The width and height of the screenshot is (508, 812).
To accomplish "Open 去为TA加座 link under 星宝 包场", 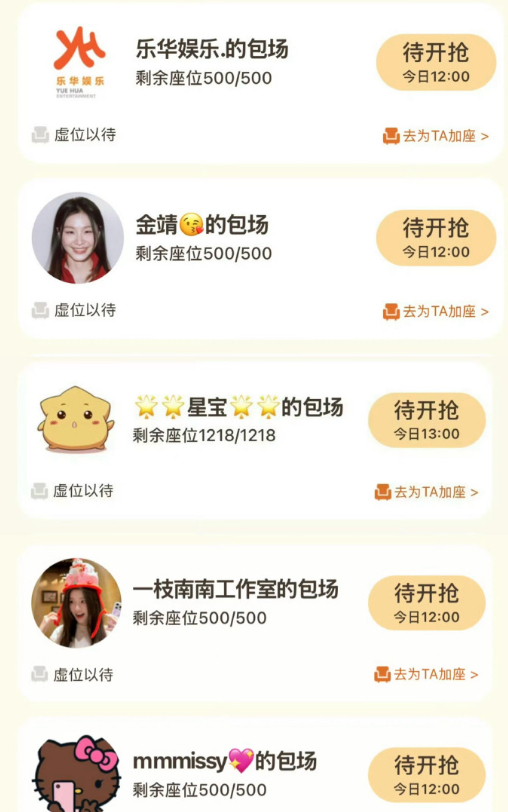I will click(426, 492).
